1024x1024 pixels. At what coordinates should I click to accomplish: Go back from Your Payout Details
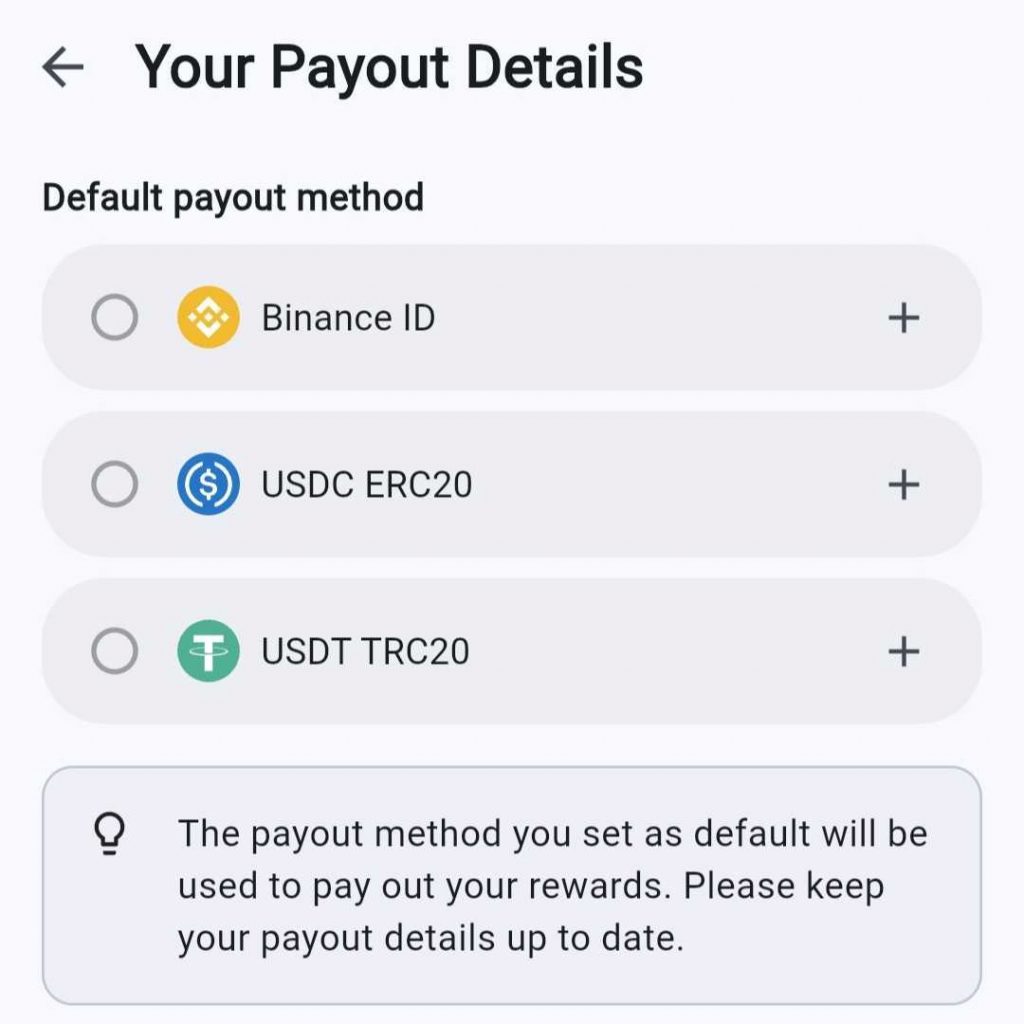[63, 68]
